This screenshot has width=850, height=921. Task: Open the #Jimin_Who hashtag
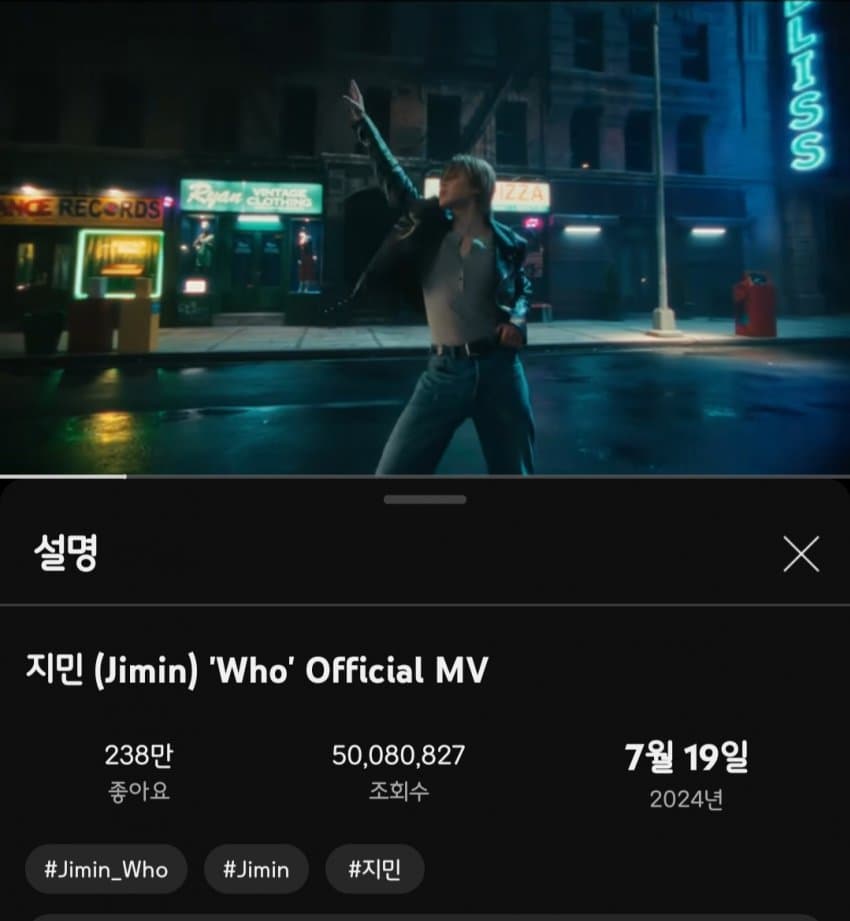coord(106,869)
